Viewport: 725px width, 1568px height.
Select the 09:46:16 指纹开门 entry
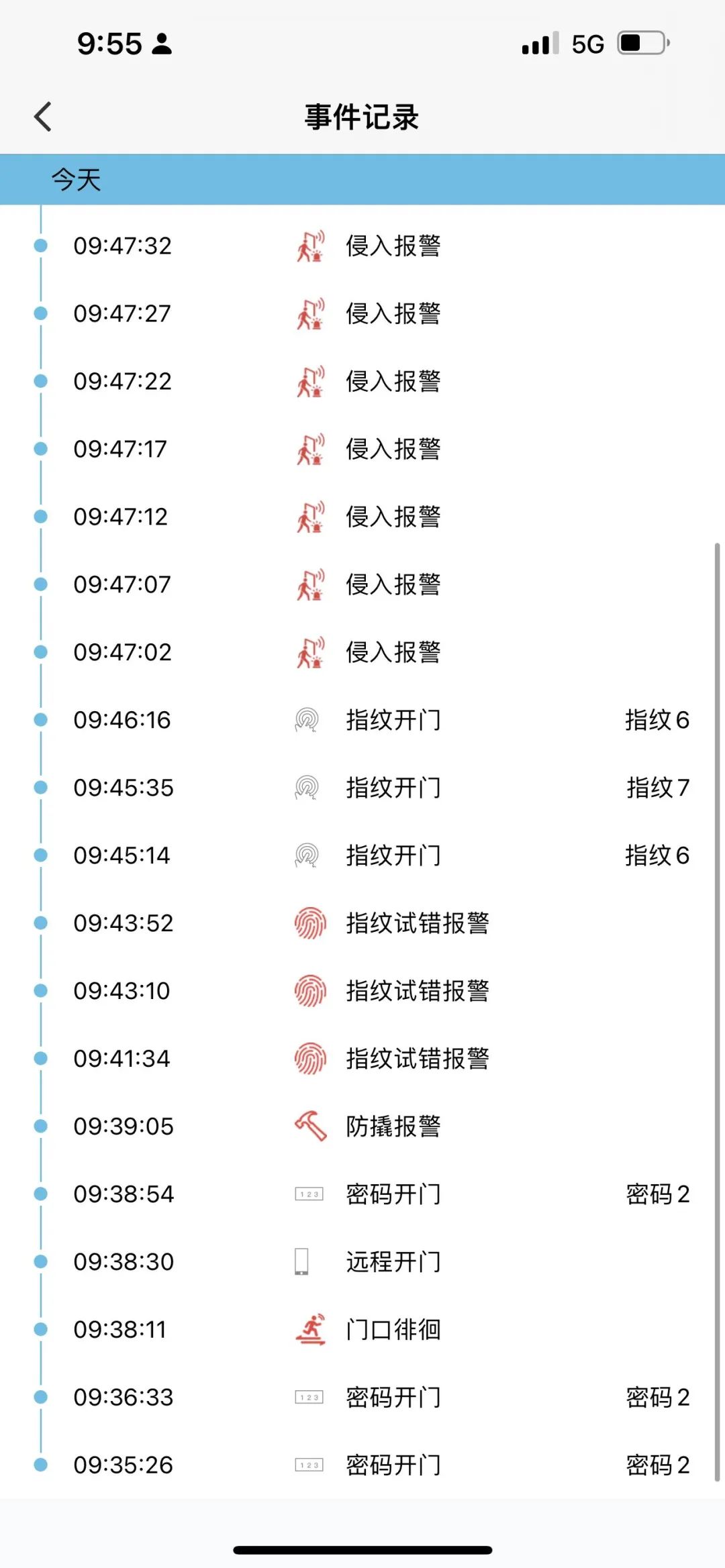(x=362, y=720)
